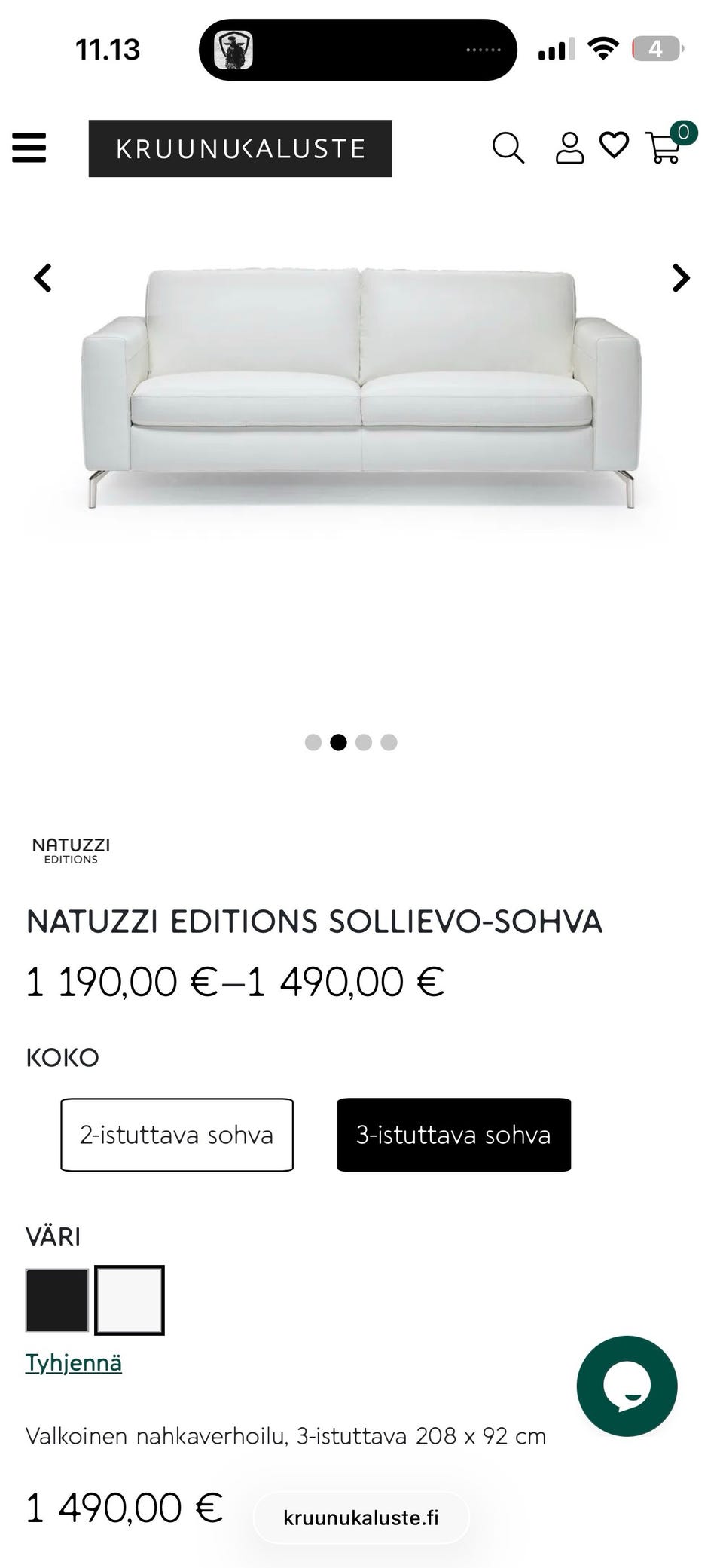
Task: Choose the white color swatch
Action: point(130,1301)
